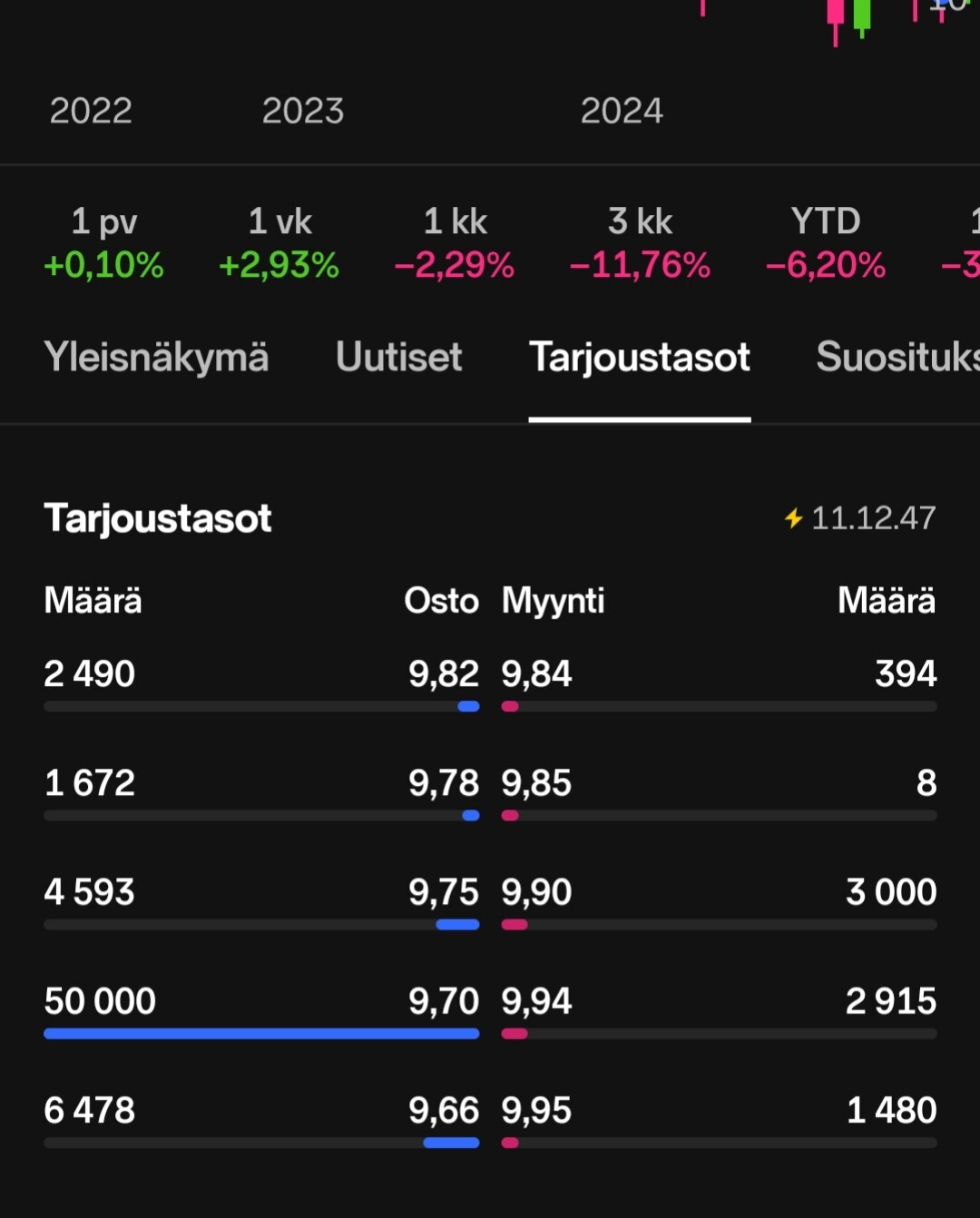Tap the Tarjoustasot tab
Viewport: 980px width, 1218px height.
point(640,357)
